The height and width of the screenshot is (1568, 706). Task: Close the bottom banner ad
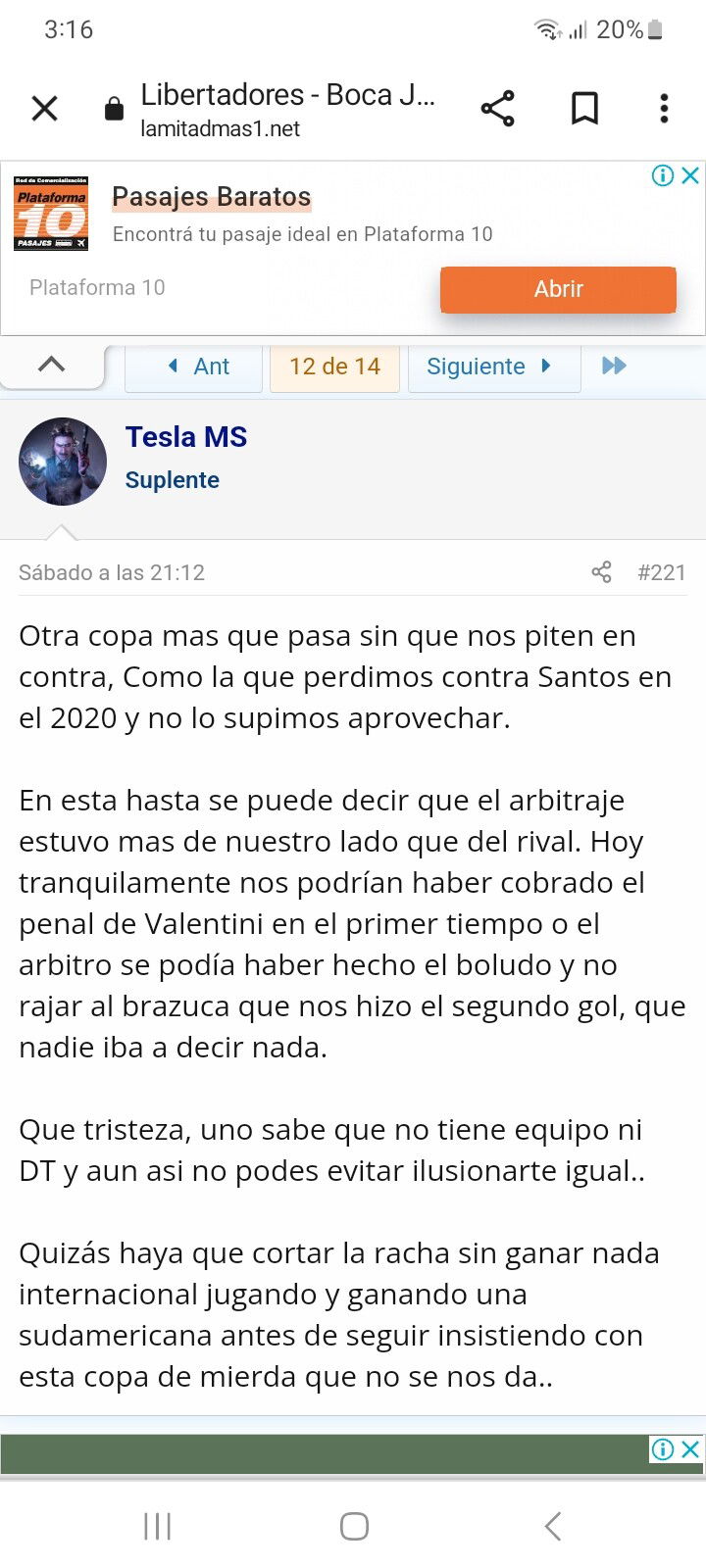click(x=690, y=1448)
